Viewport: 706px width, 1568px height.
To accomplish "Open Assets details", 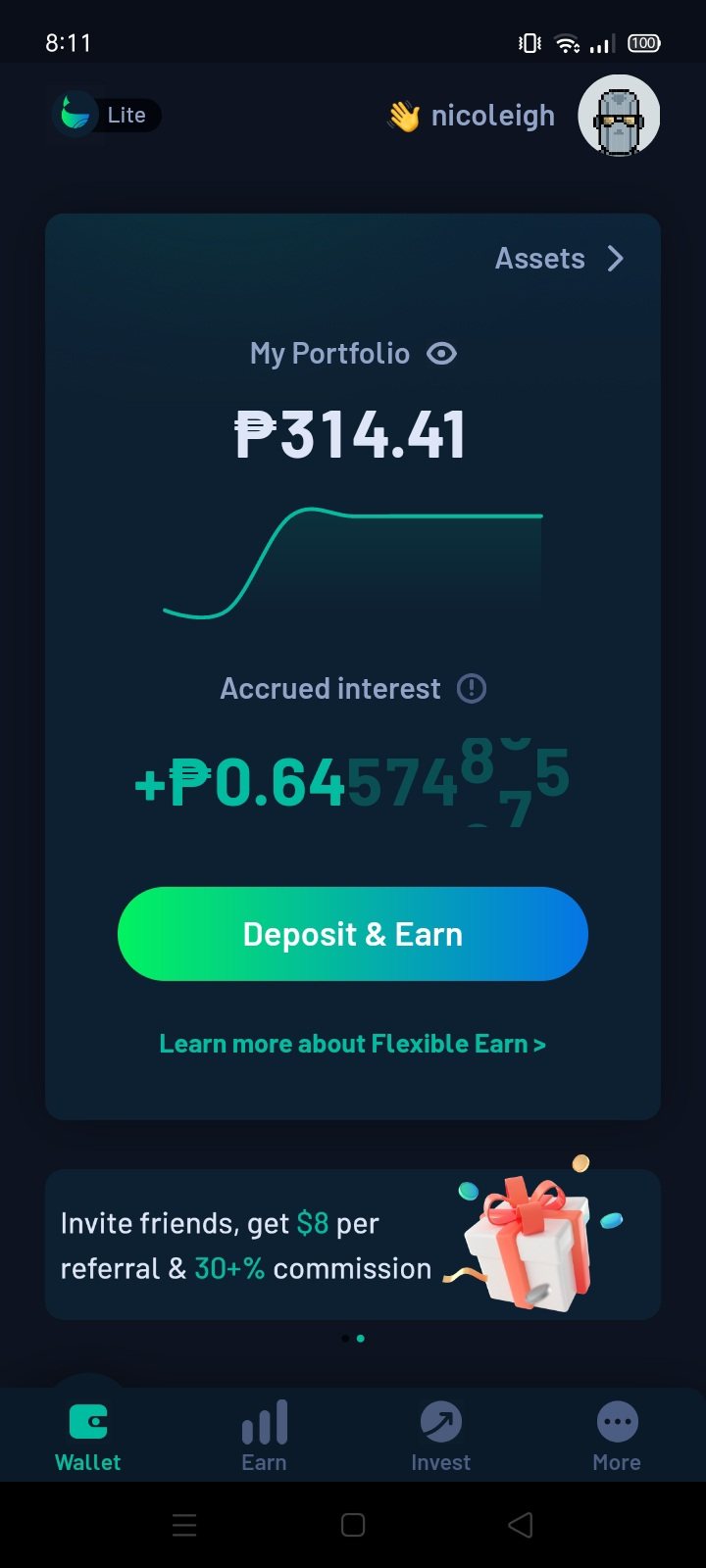I will coord(559,259).
